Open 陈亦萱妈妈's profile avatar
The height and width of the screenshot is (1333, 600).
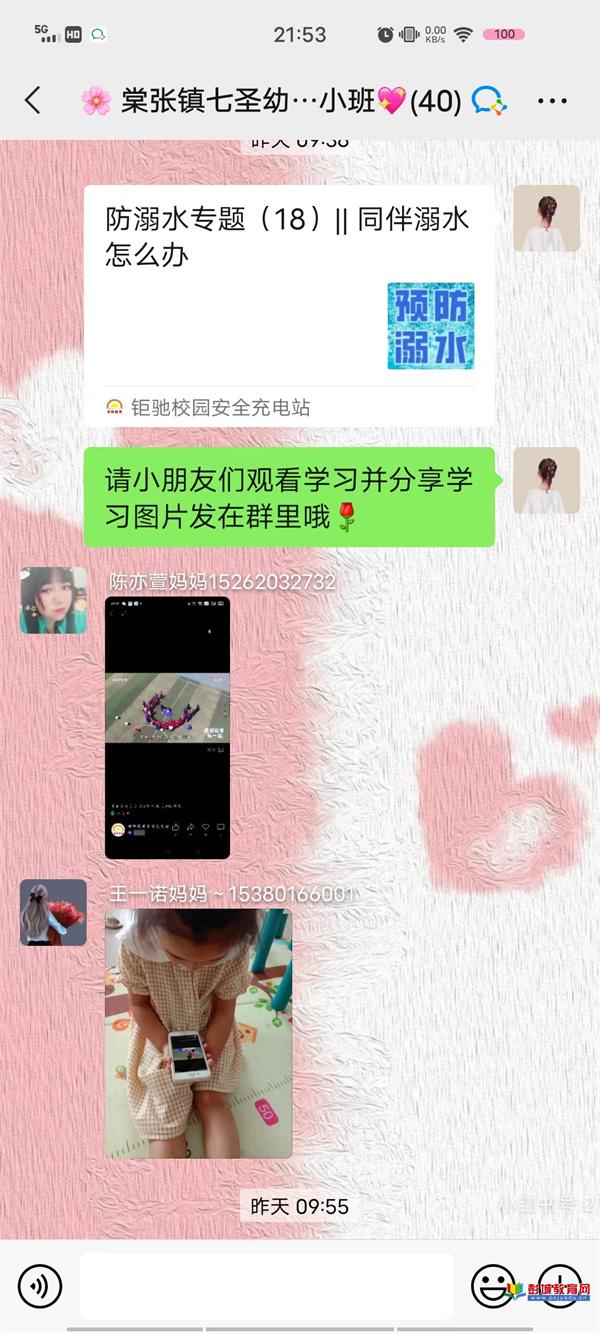pyautogui.click(x=53, y=600)
